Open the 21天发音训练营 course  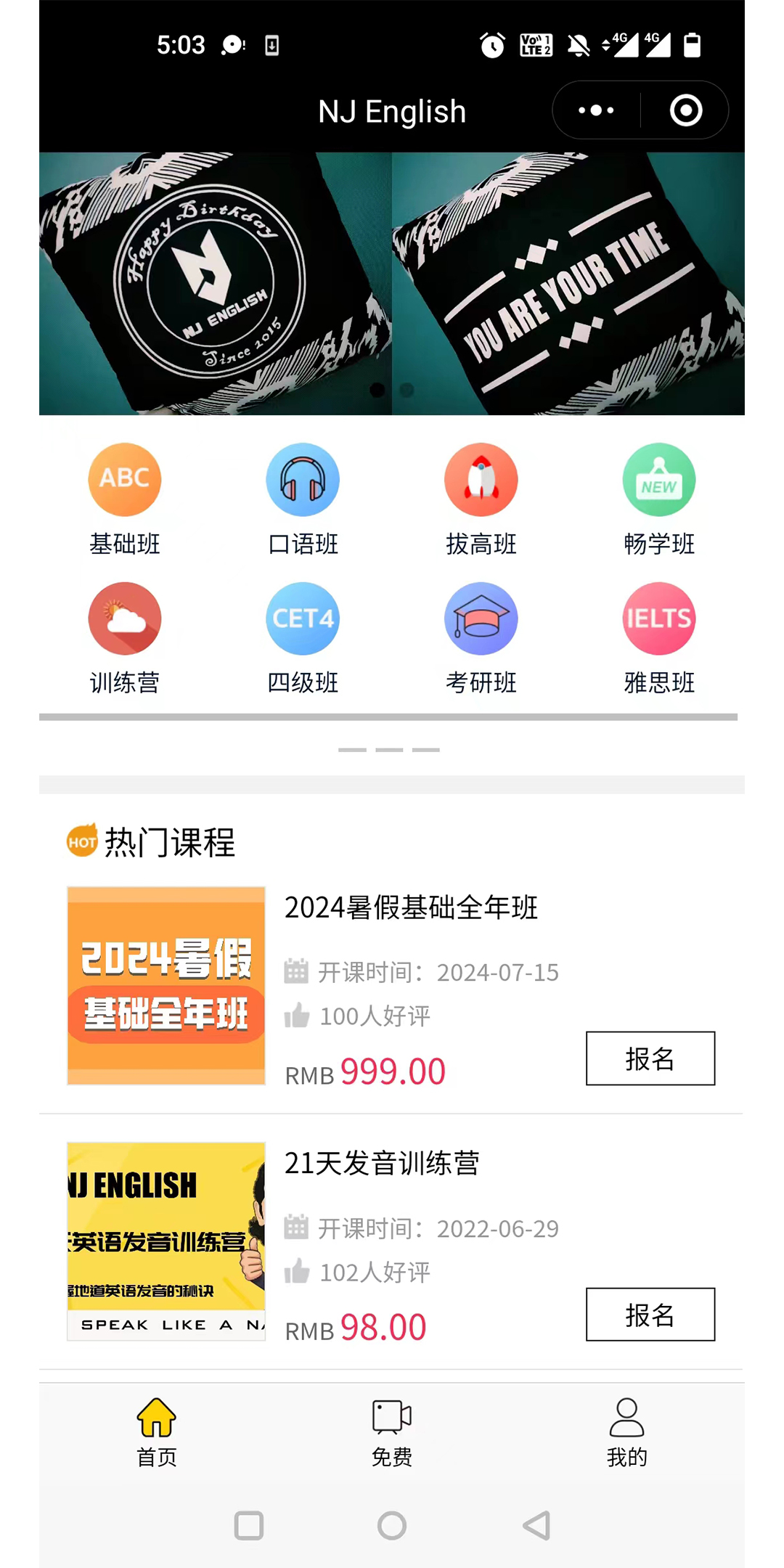[382, 1163]
